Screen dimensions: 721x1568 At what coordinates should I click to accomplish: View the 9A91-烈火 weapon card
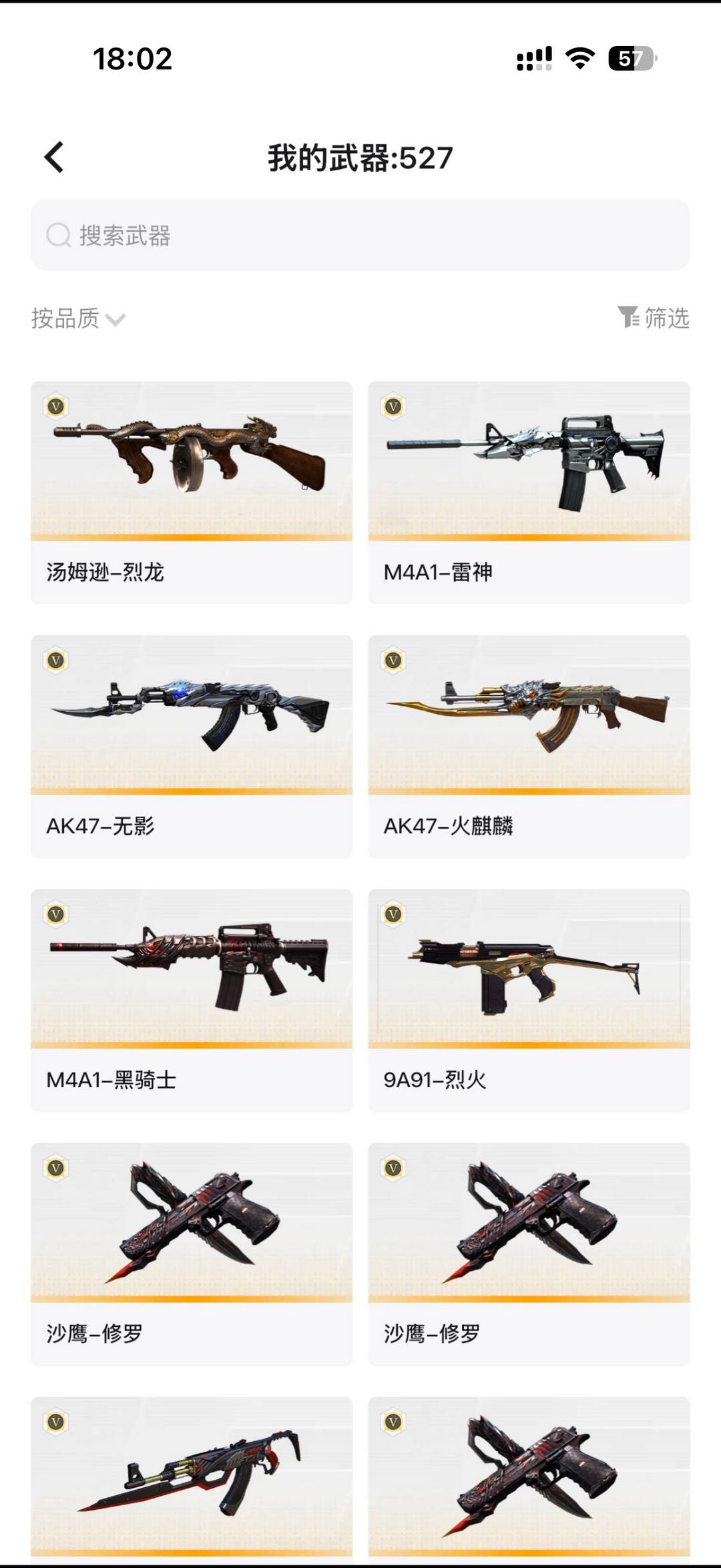[x=529, y=1000]
